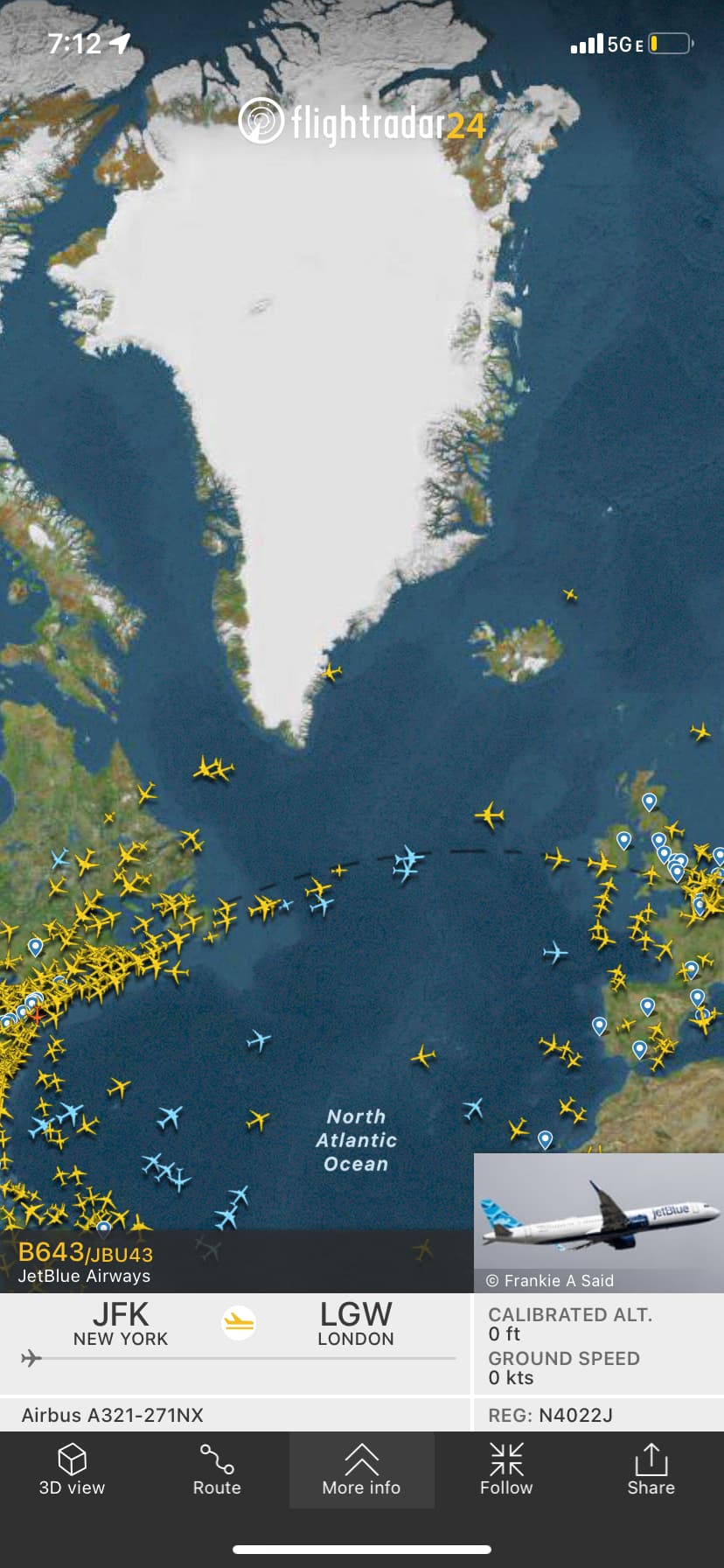Open the LGW London airport details
The width and height of the screenshot is (724, 1568).
356,1324
